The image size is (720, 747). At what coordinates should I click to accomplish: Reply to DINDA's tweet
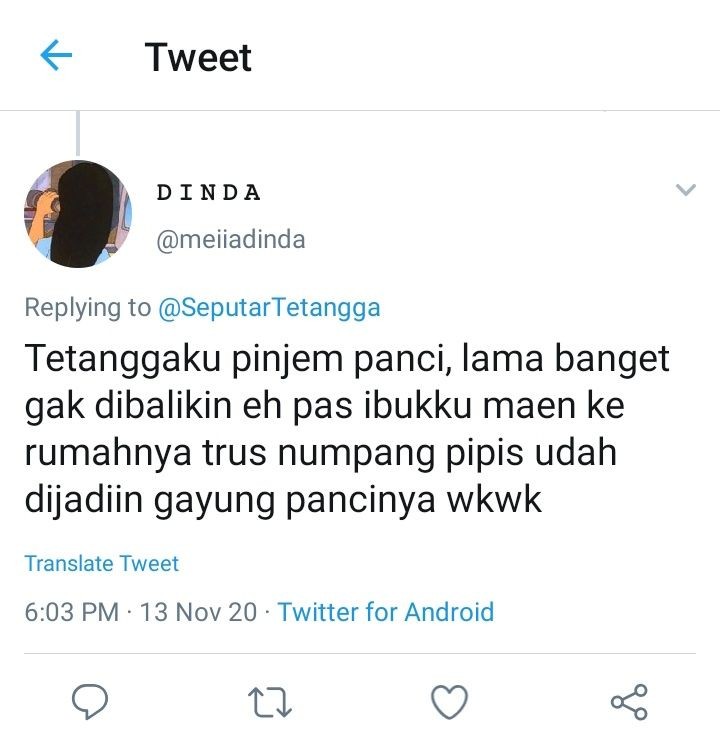90,702
